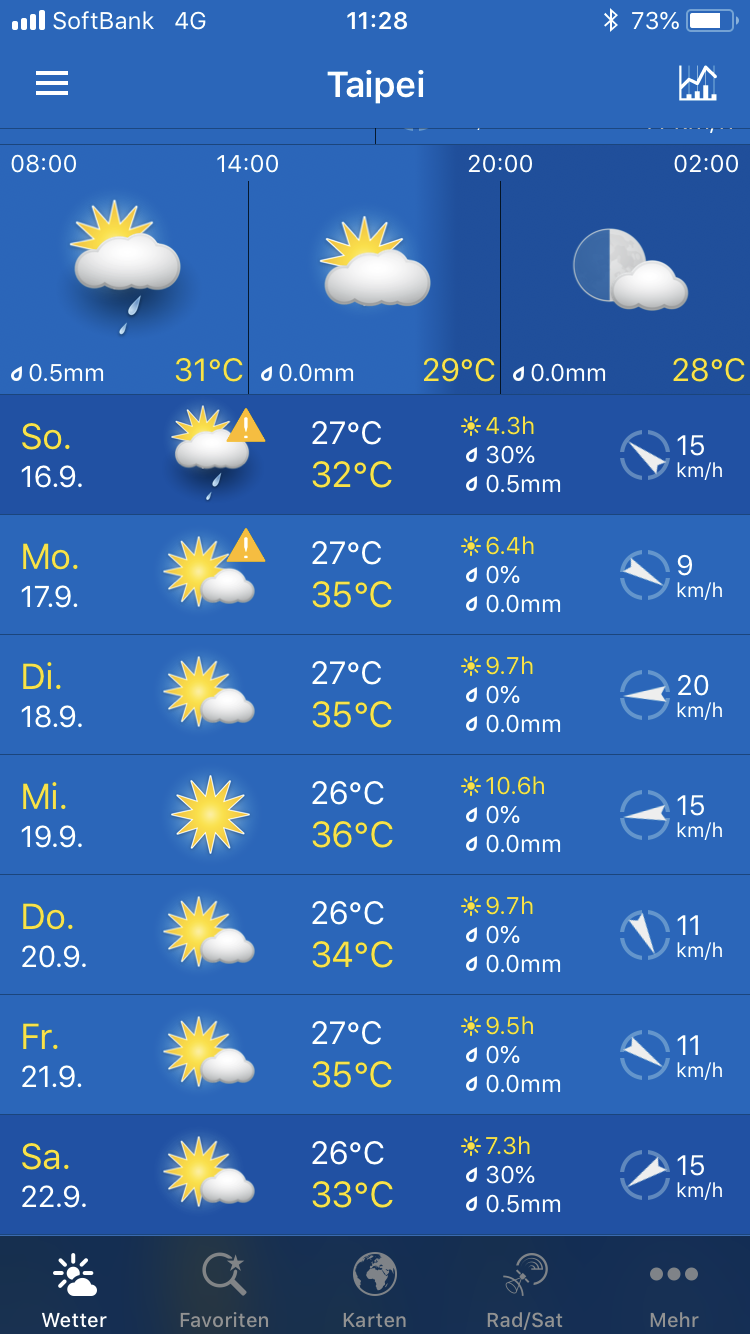Open the hamburger menu
Screen dimensions: 750x1334
click(52, 84)
